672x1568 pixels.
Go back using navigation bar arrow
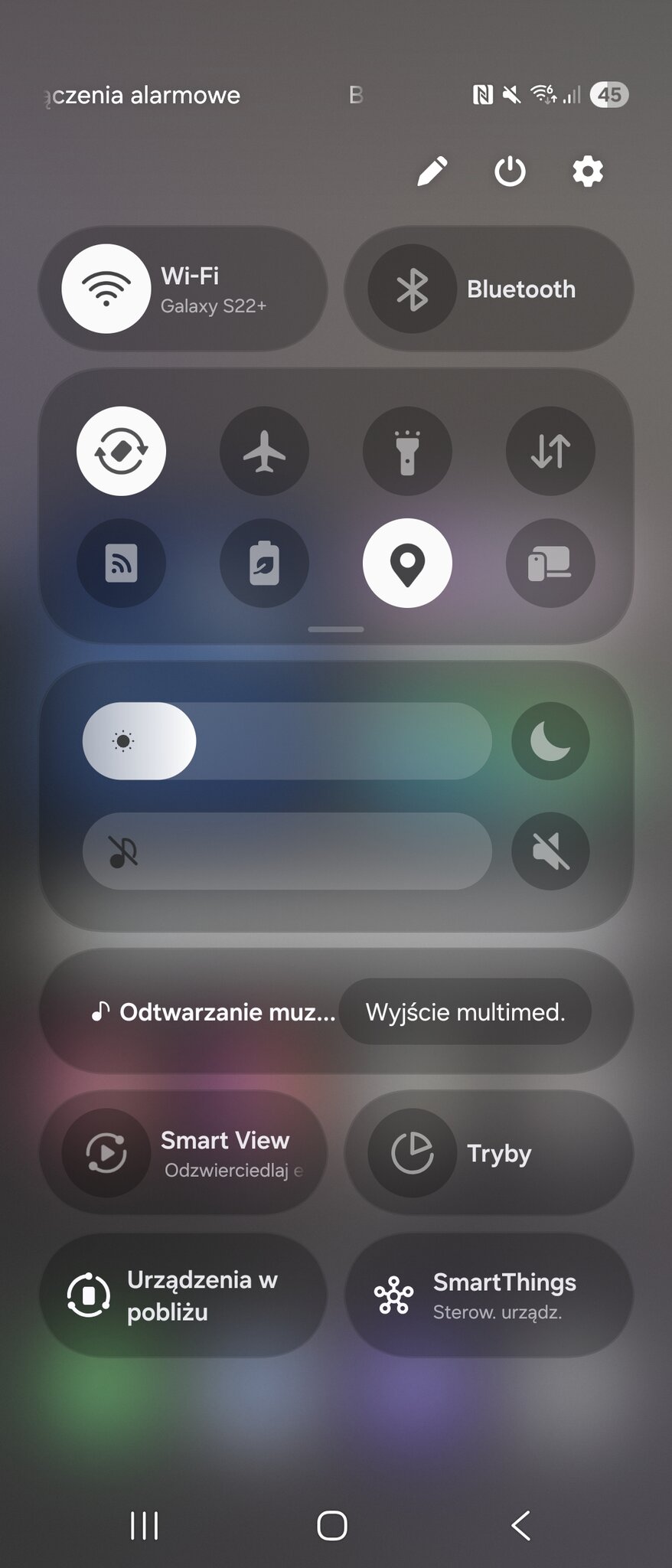pos(521,1525)
